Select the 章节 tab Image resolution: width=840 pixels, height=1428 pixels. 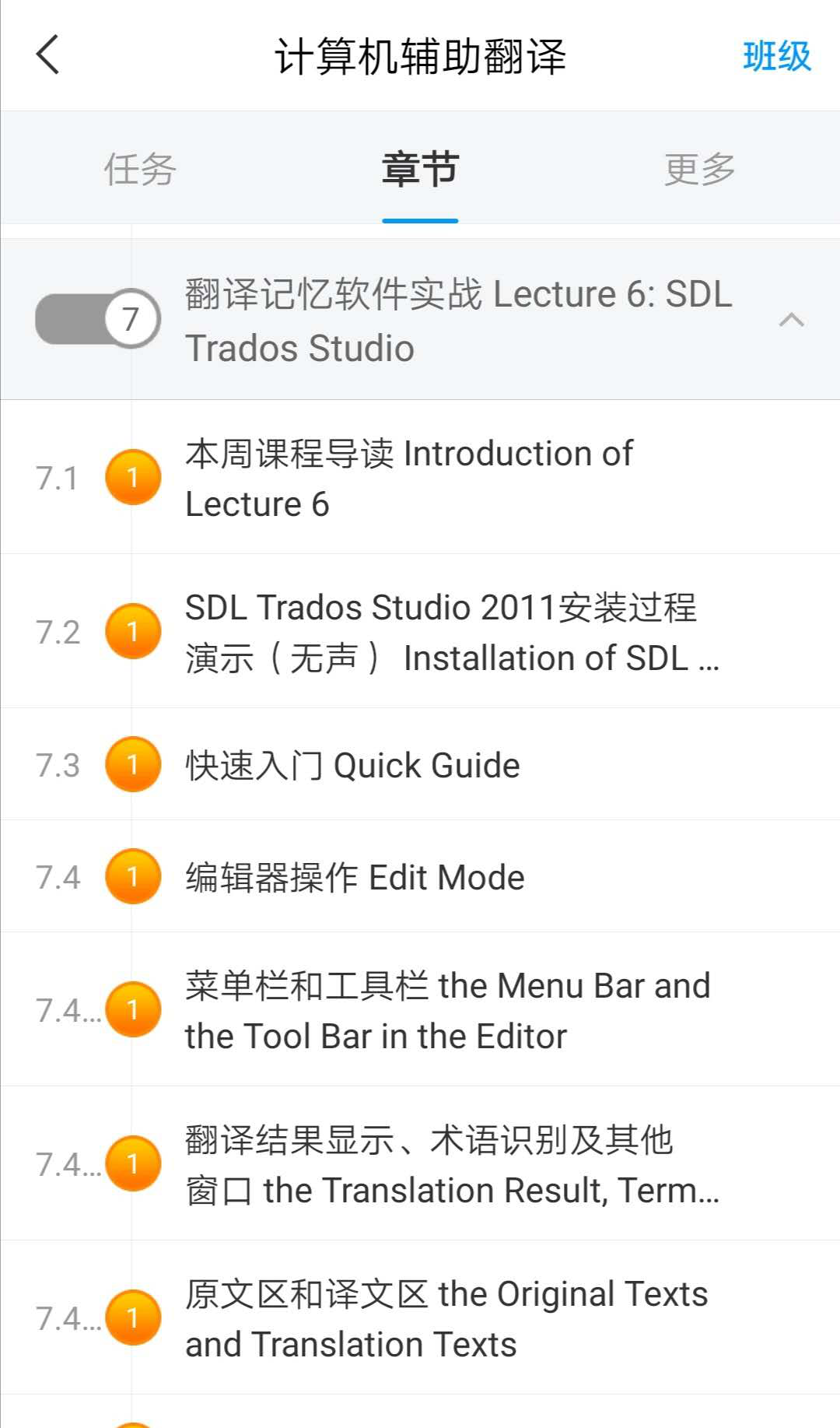[420, 169]
